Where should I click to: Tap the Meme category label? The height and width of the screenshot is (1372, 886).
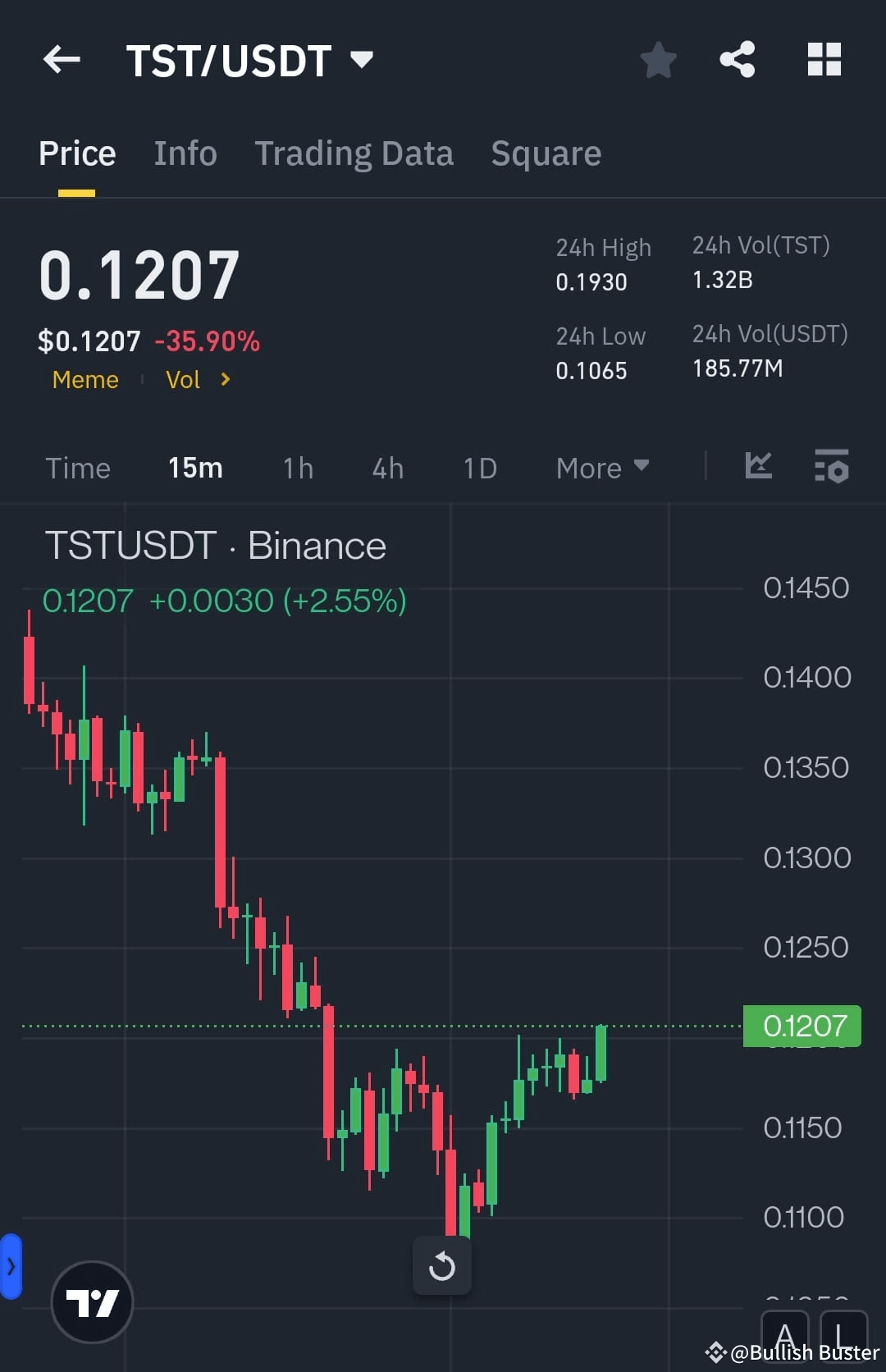[84, 379]
